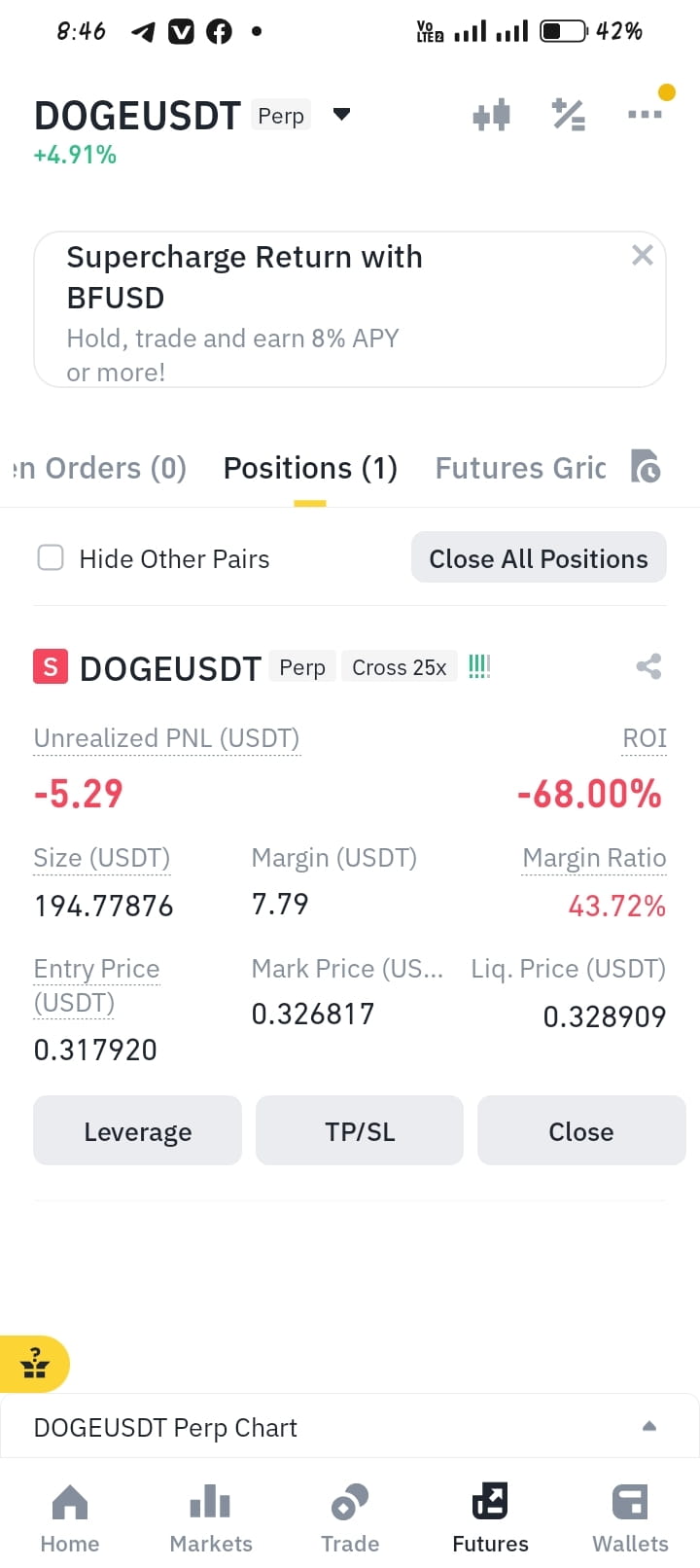
Task: Open the three-dot overflow menu
Action: click(644, 115)
